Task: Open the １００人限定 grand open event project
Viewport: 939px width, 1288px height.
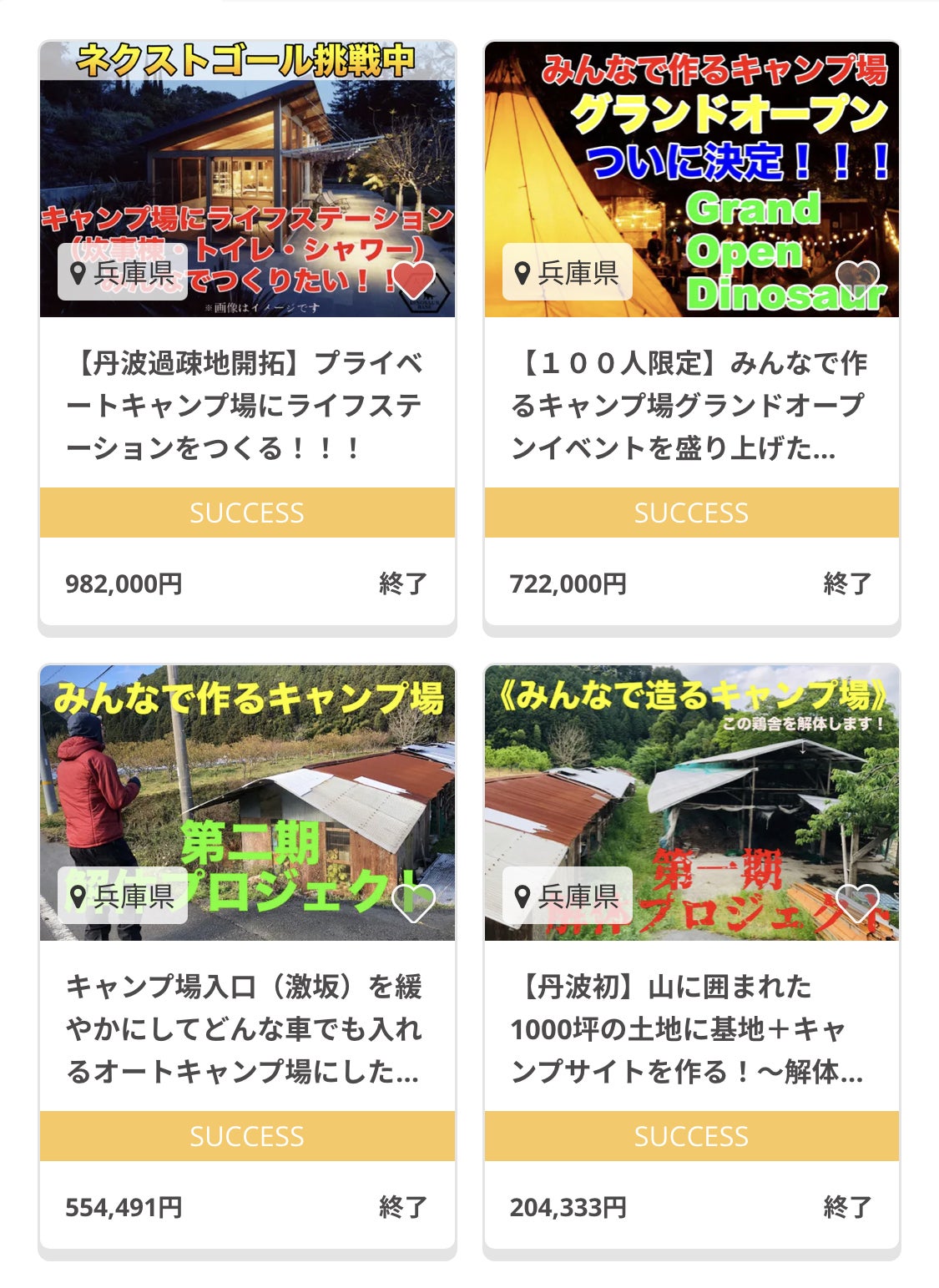Action: tap(691, 406)
